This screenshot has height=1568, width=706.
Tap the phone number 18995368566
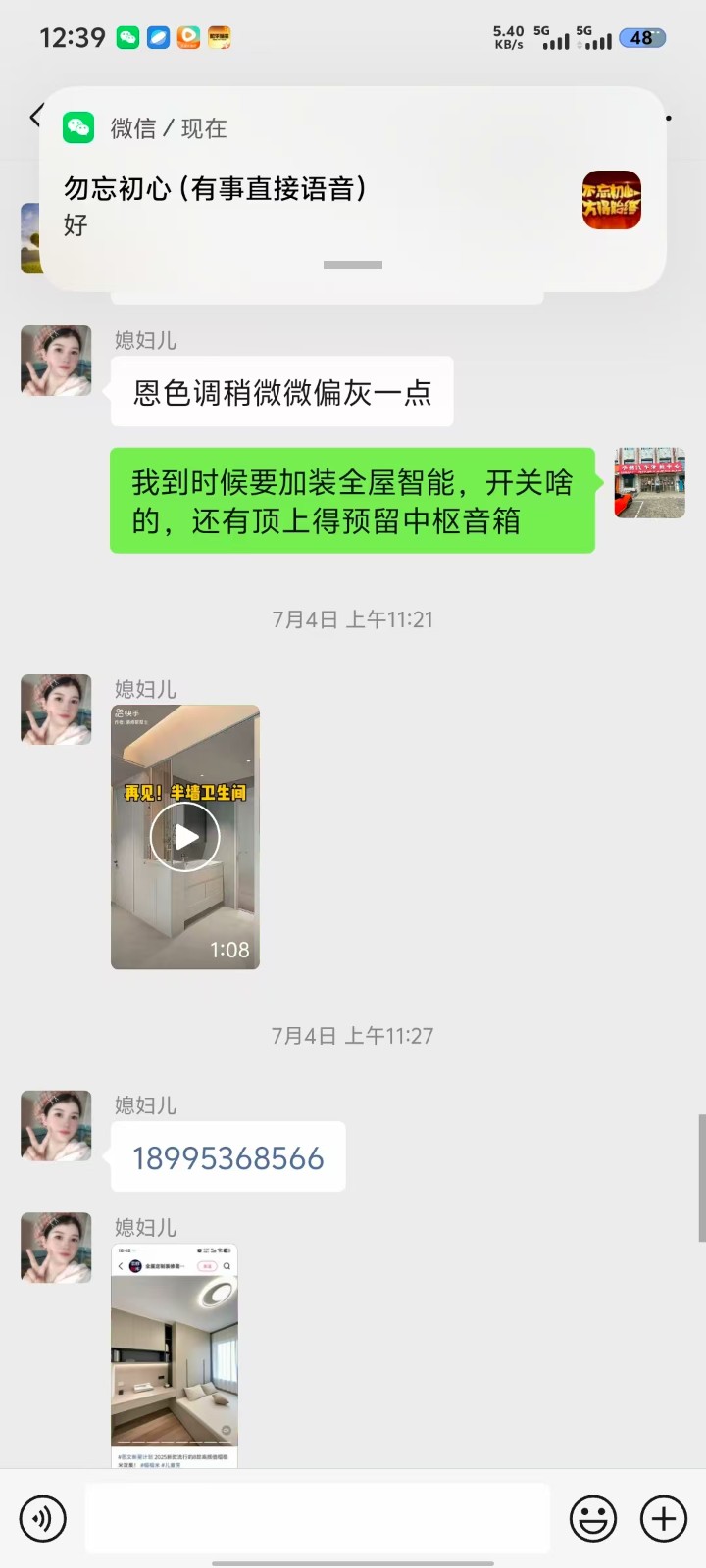click(x=227, y=1158)
